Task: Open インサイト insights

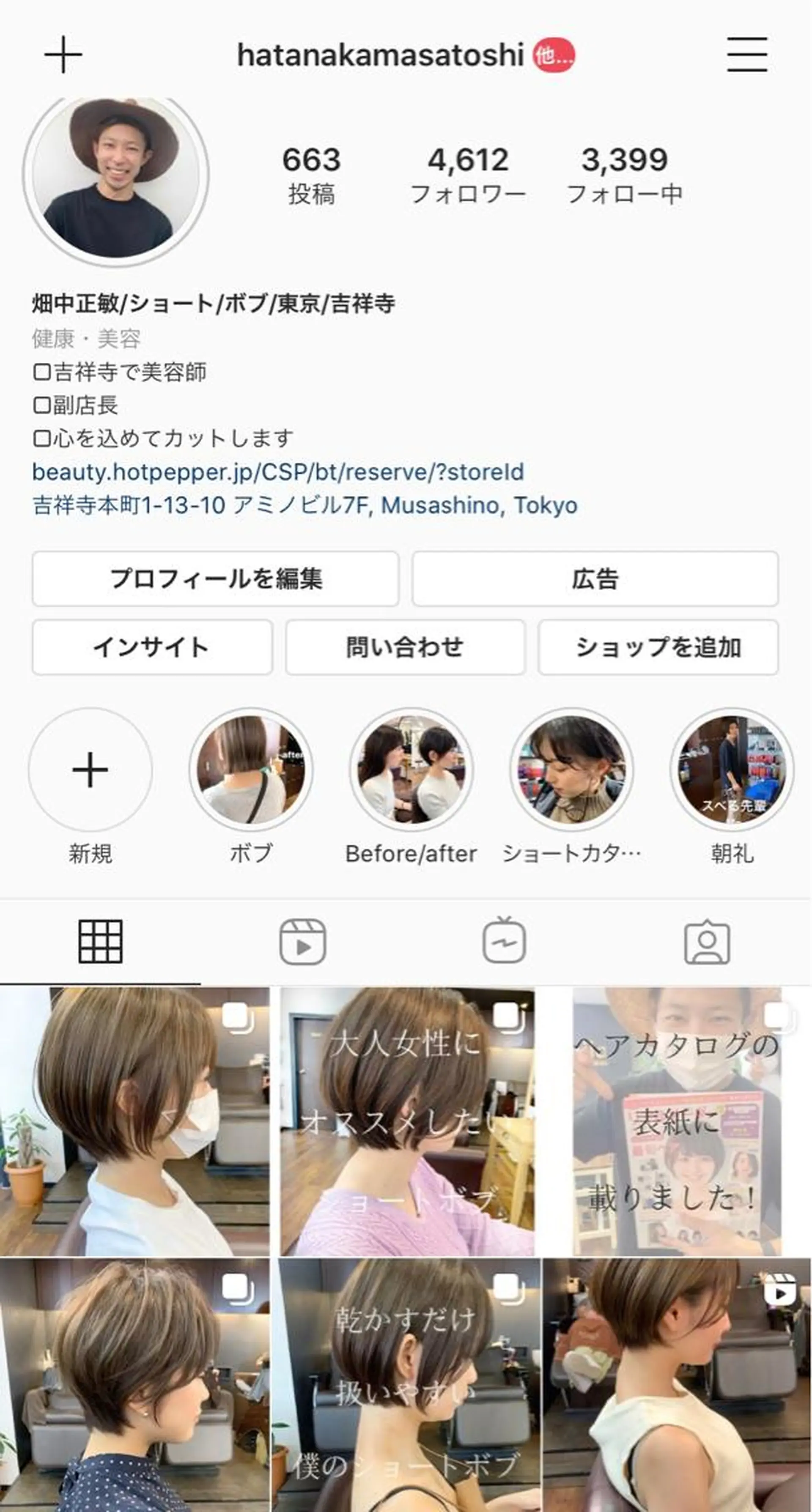Action: (x=152, y=647)
